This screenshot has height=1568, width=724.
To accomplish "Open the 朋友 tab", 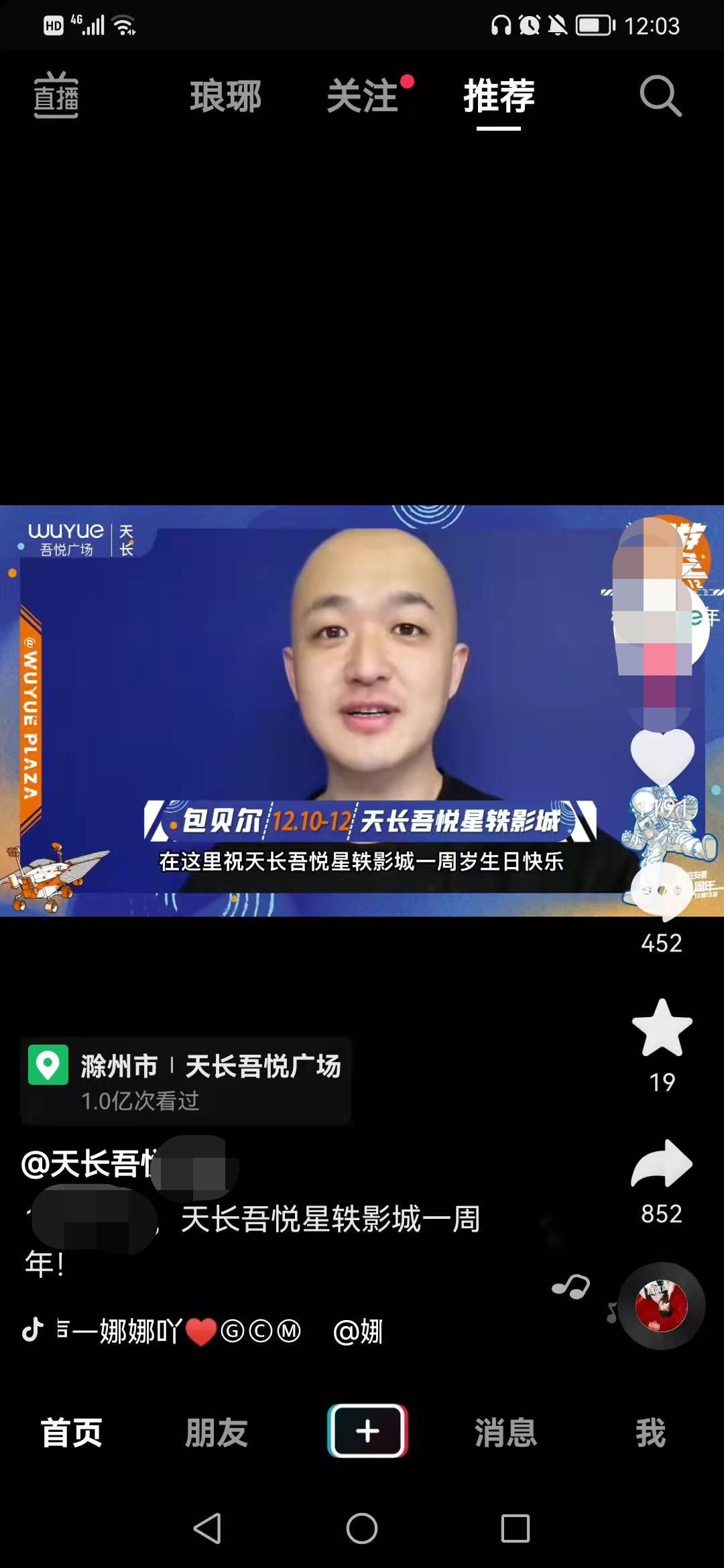I will (x=217, y=1432).
